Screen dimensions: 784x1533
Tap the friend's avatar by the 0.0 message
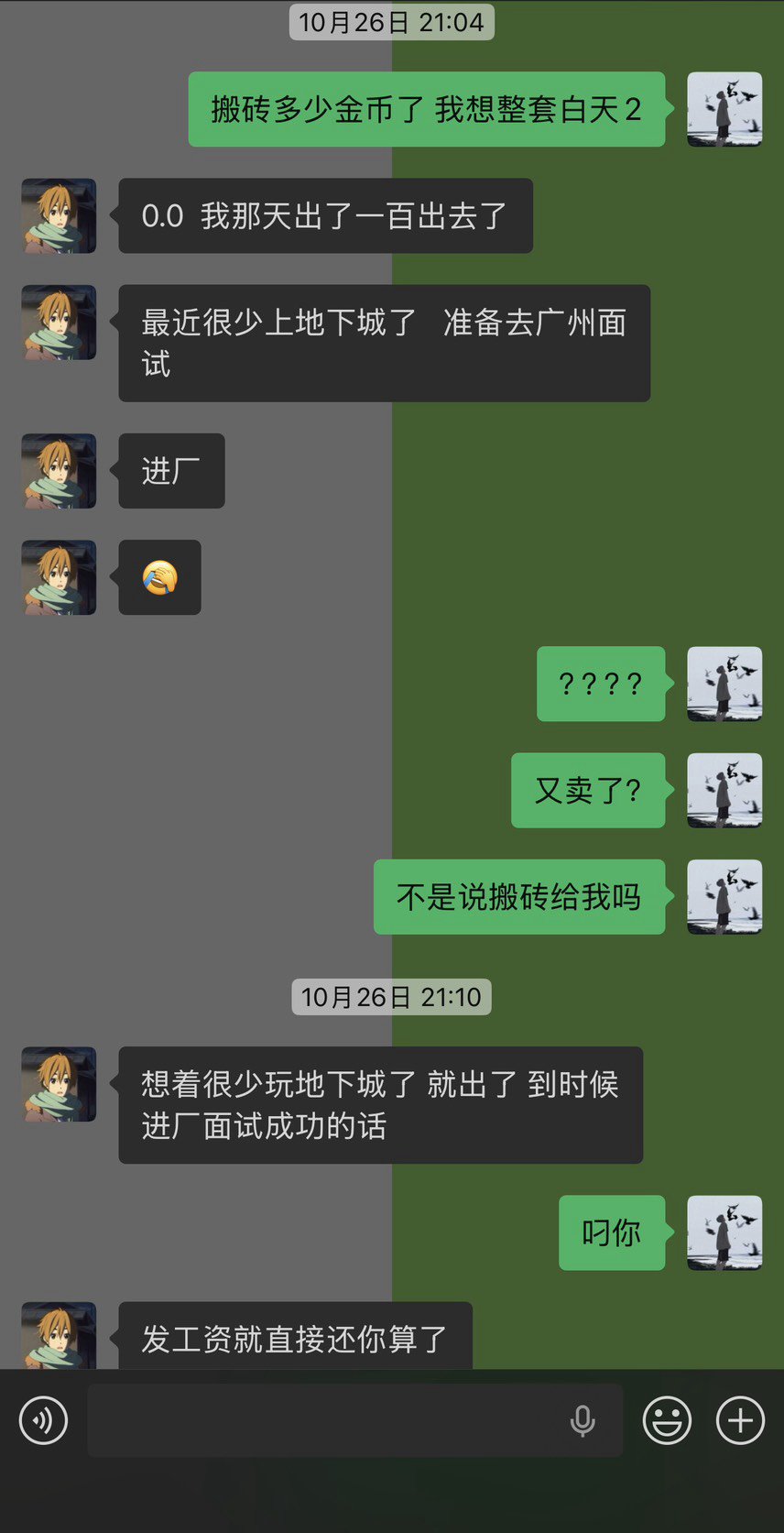[x=58, y=216]
